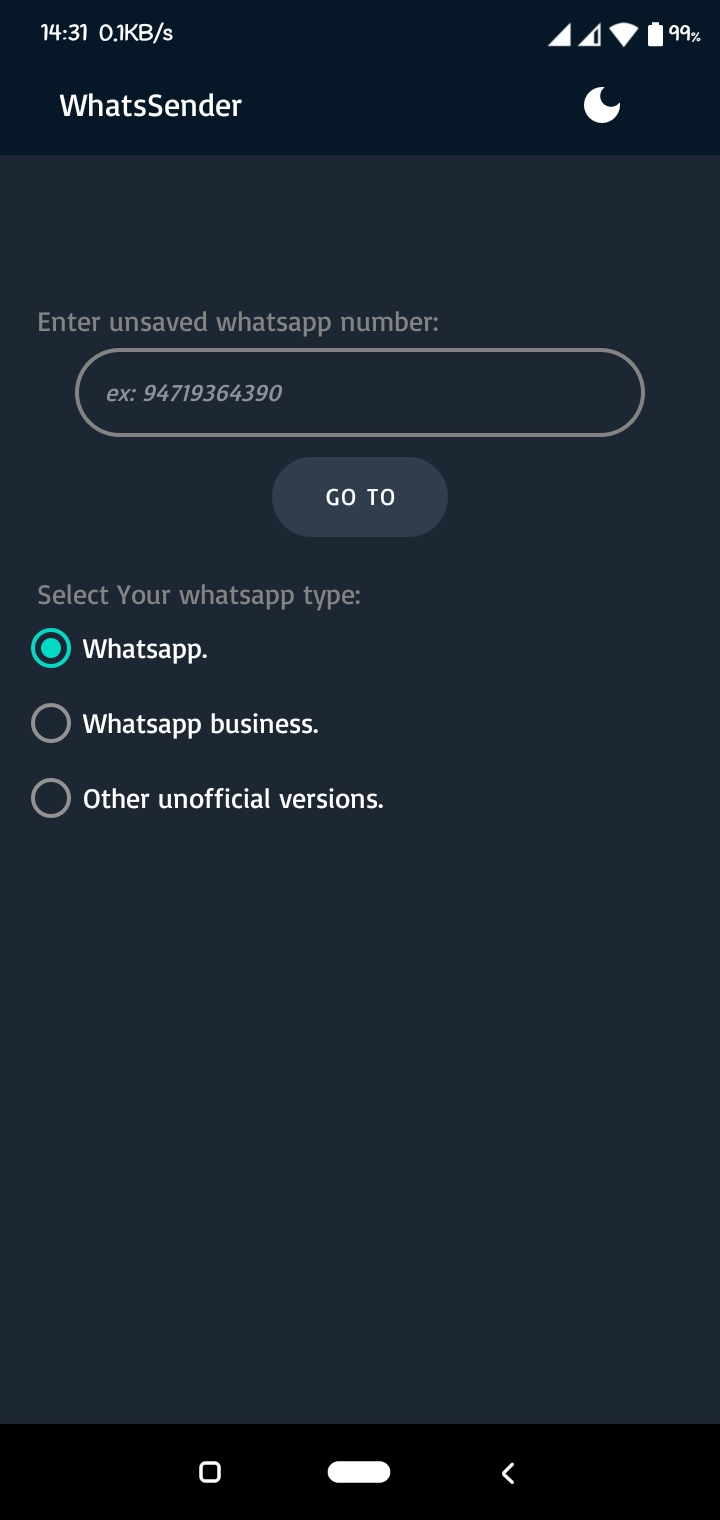Toggle dark mode with the moon icon

pyautogui.click(x=602, y=105)
